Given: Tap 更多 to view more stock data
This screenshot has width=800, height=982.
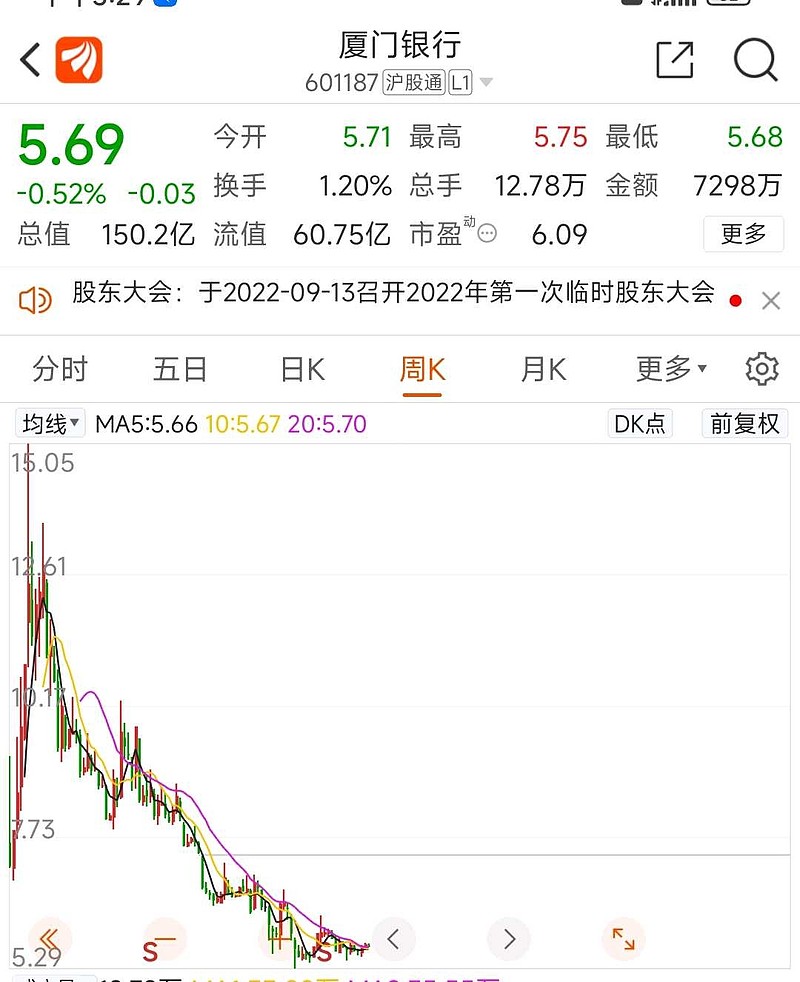Looking at the screenshot, I should coord(743,234).
